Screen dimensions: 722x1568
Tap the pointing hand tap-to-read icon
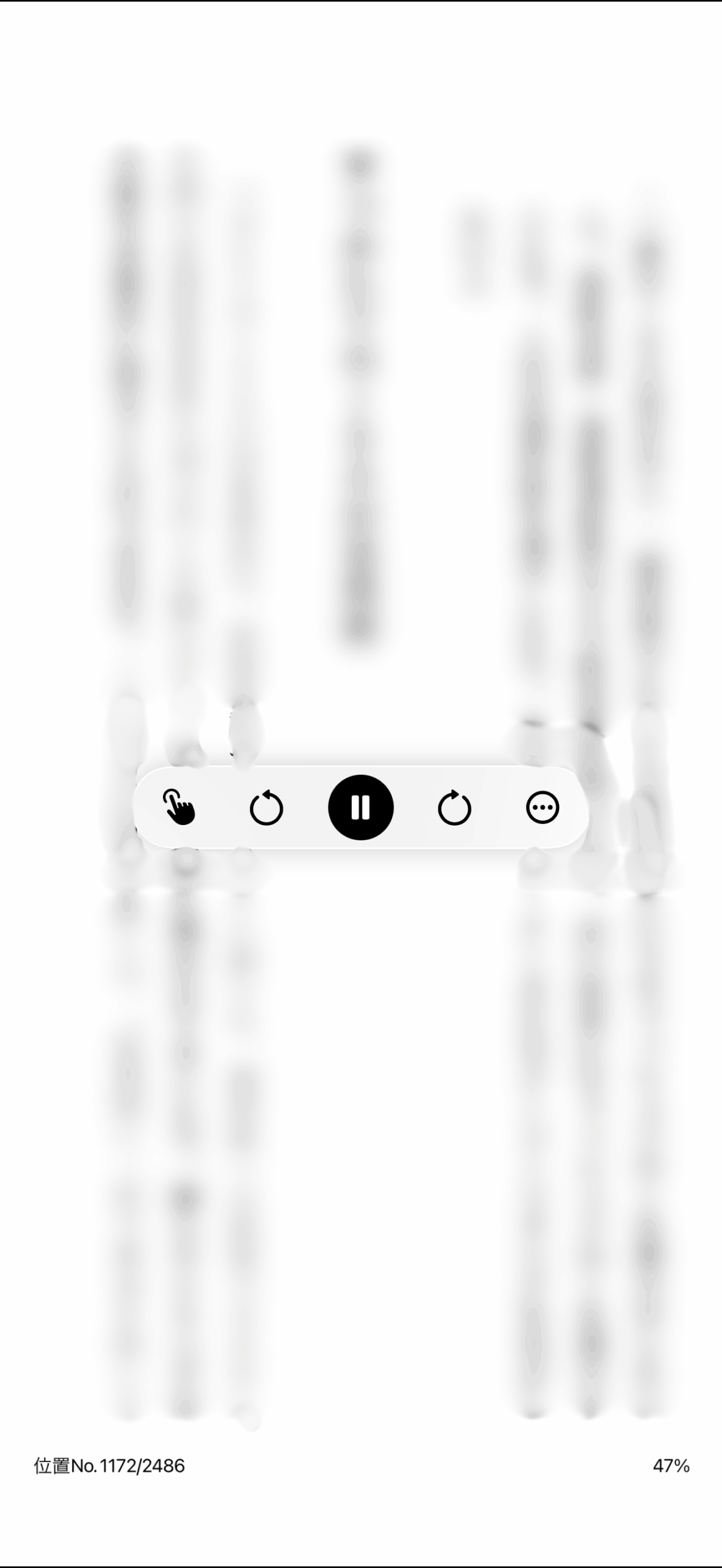click(179, 807)
